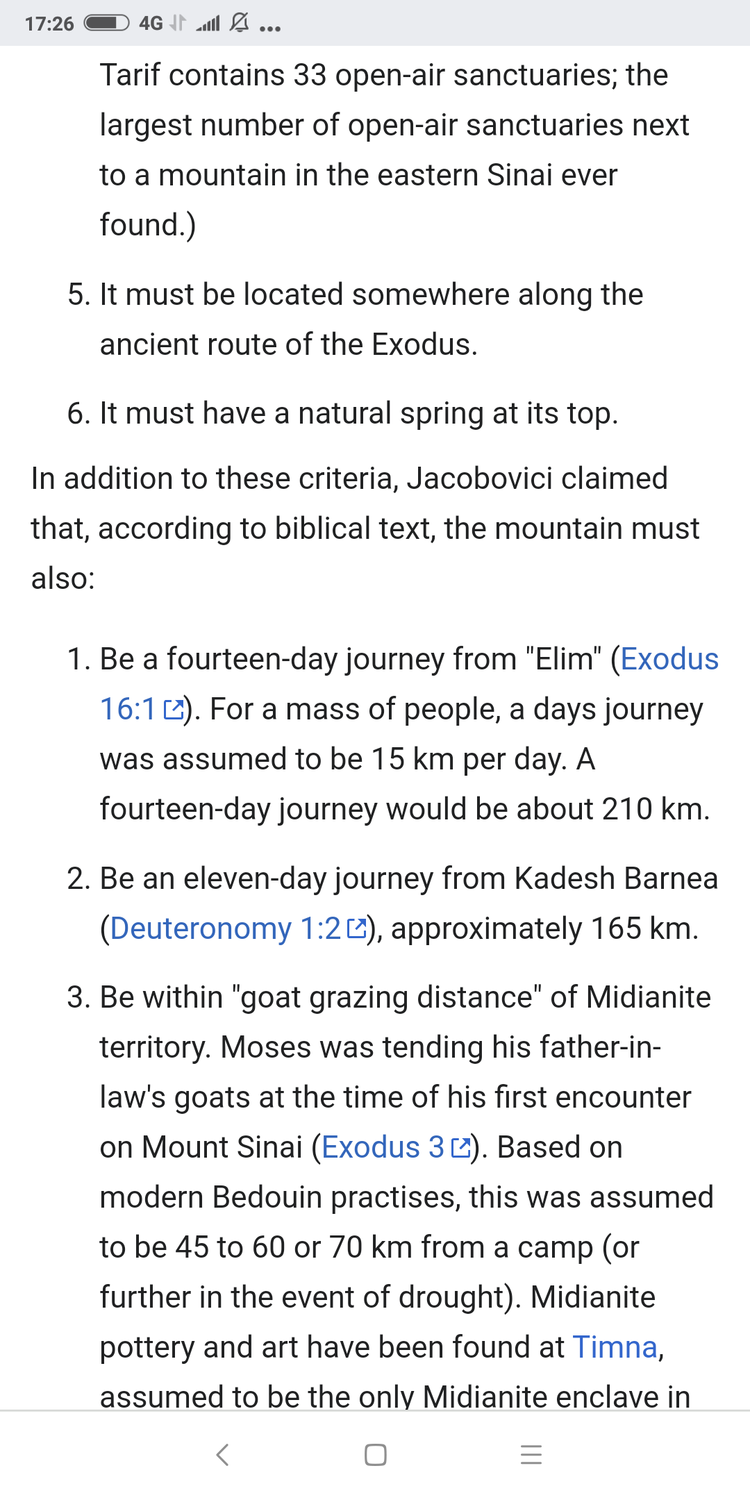Open the Timna article link
The height and width of the screenshot is (1500, 750).
[614, 1347]
